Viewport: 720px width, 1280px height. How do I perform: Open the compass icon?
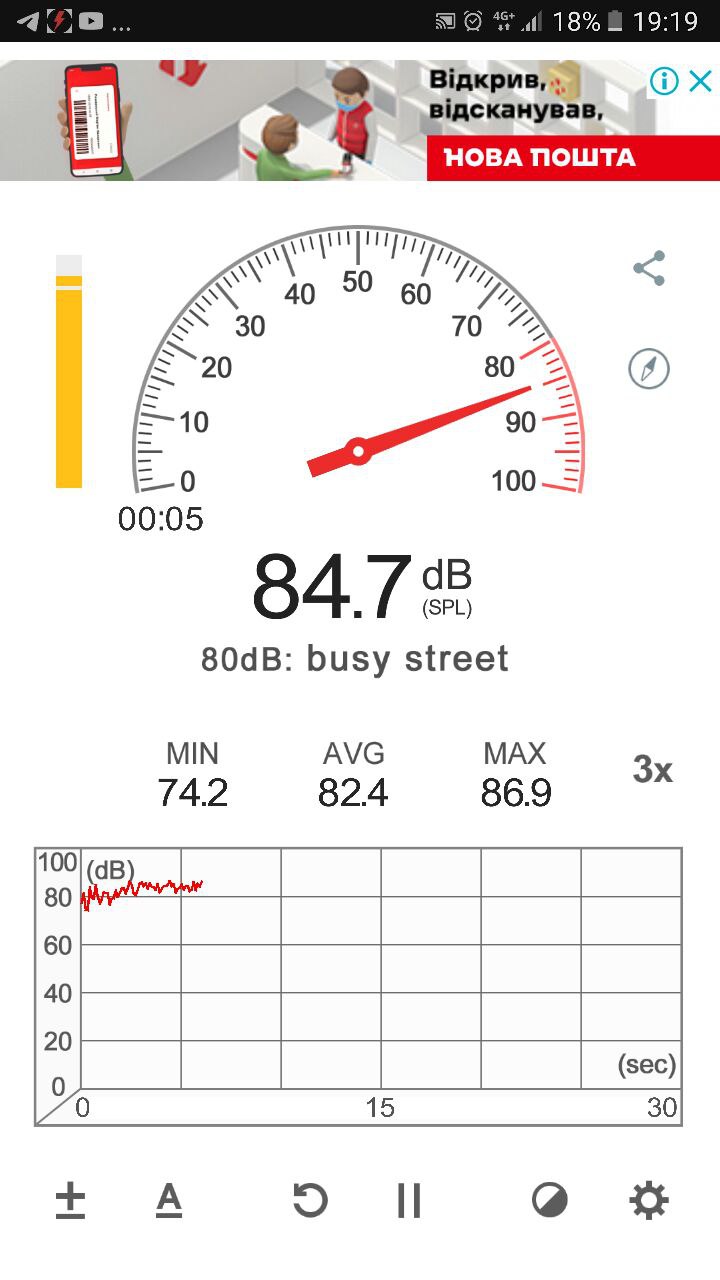[649, 369]
